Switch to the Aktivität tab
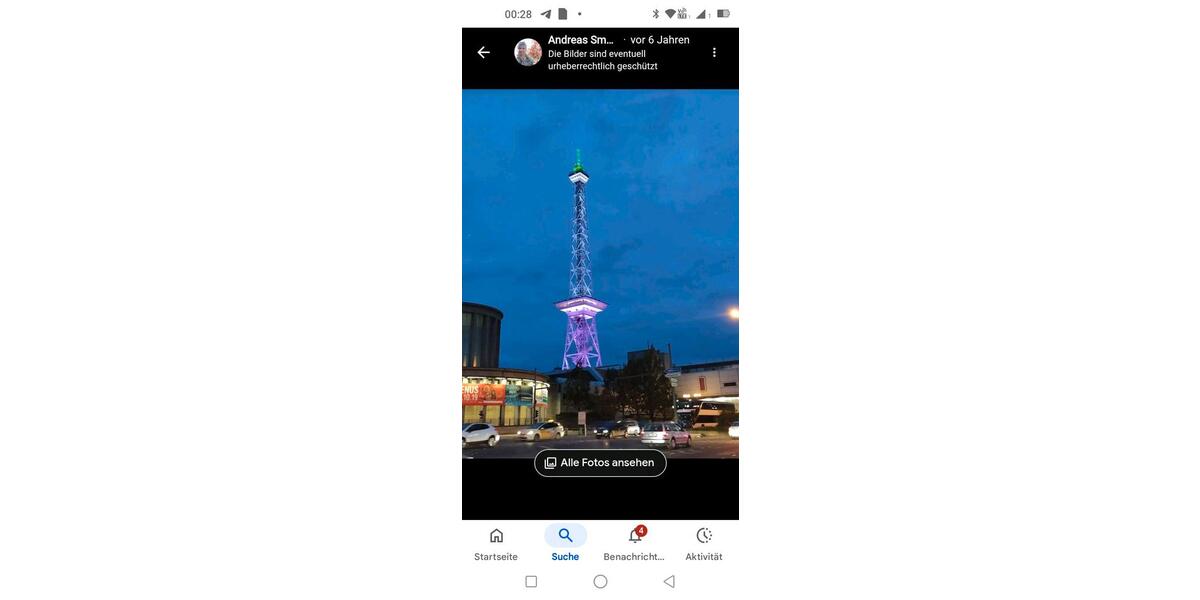 coord(704,544)
